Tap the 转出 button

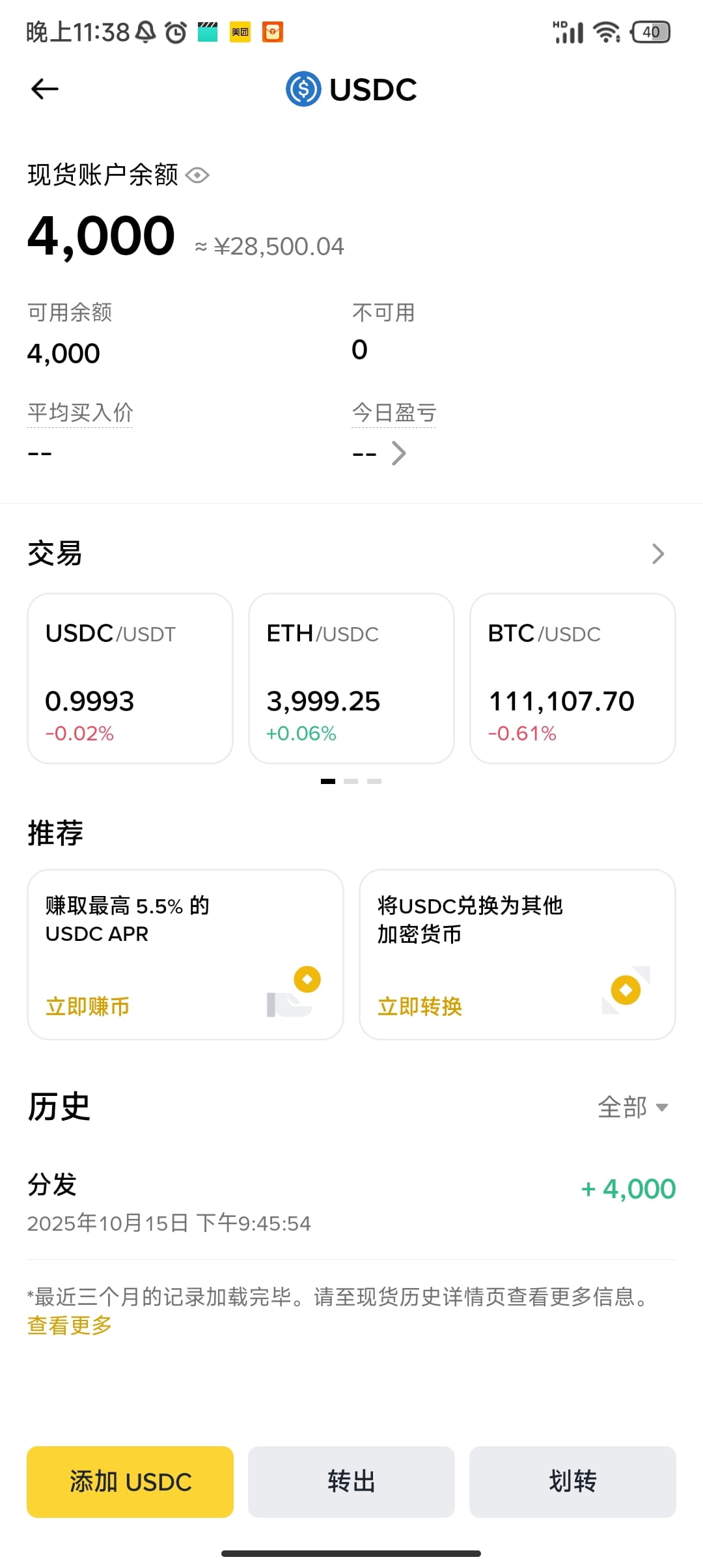pyautogui.click(x=351, y=1481)
